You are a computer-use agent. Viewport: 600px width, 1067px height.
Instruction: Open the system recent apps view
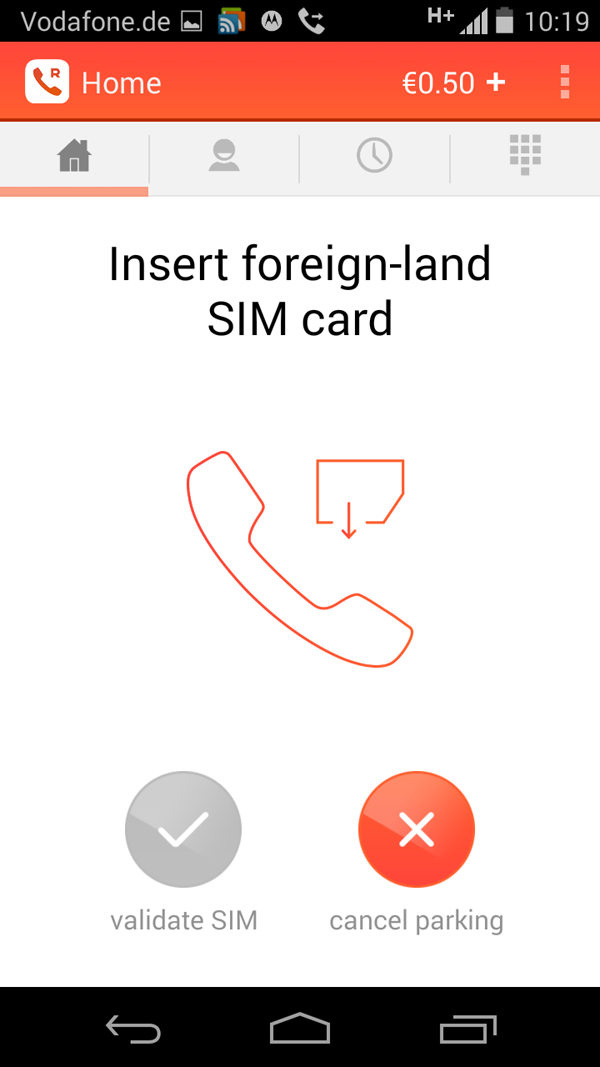[467, 1028]
